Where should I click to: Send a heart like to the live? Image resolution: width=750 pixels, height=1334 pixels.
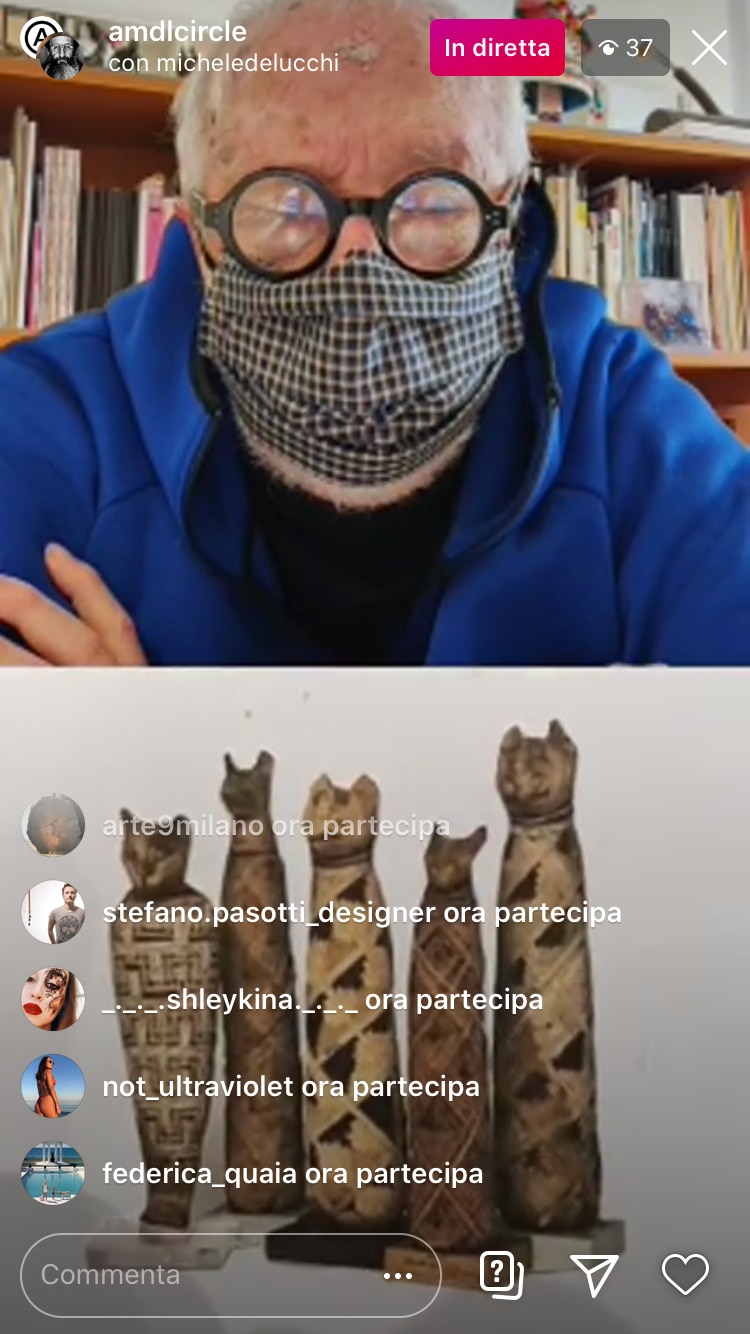click(685, 1274)
